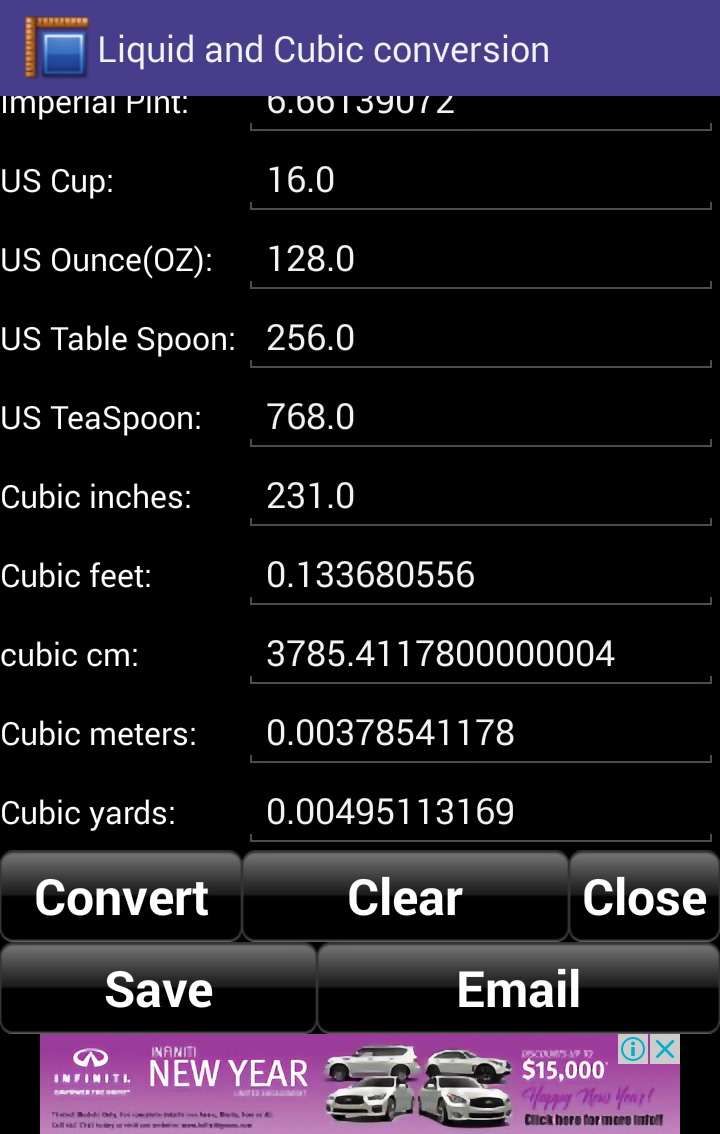Open the ad info icon
Viewport: 720px width, 1134px height.
(x=633, y=1049)
